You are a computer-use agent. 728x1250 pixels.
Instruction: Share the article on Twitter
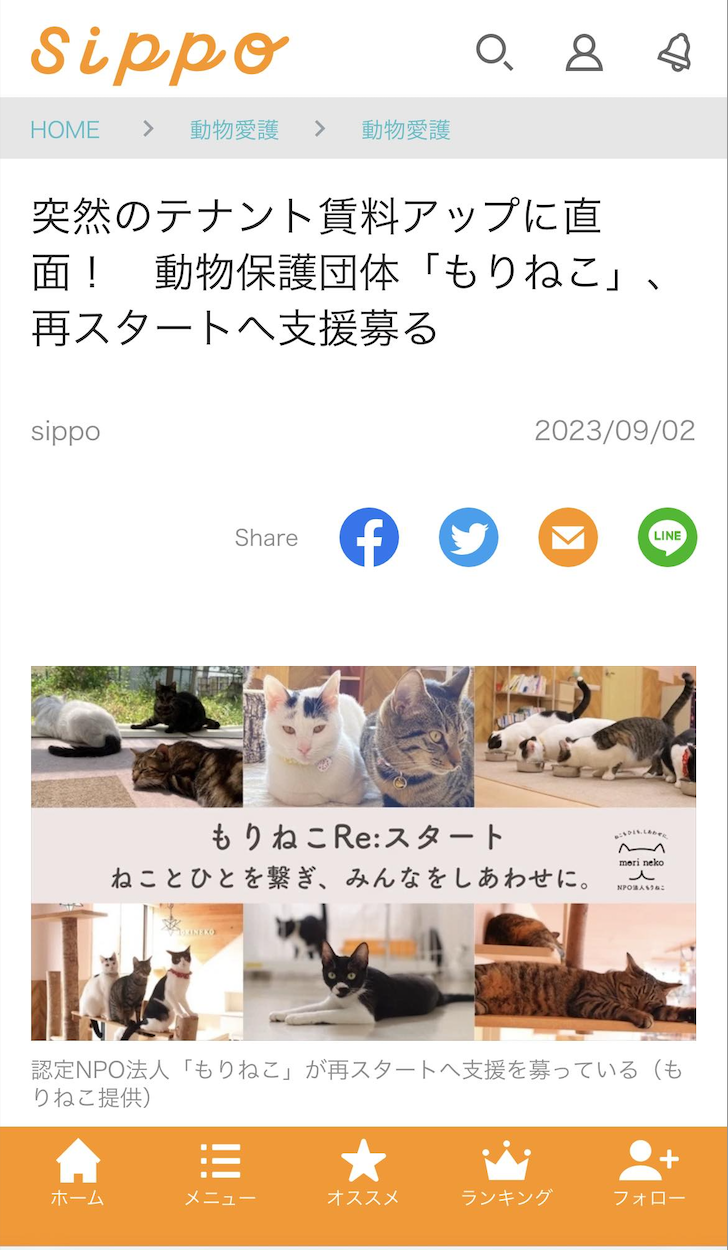tap(468, 538)
